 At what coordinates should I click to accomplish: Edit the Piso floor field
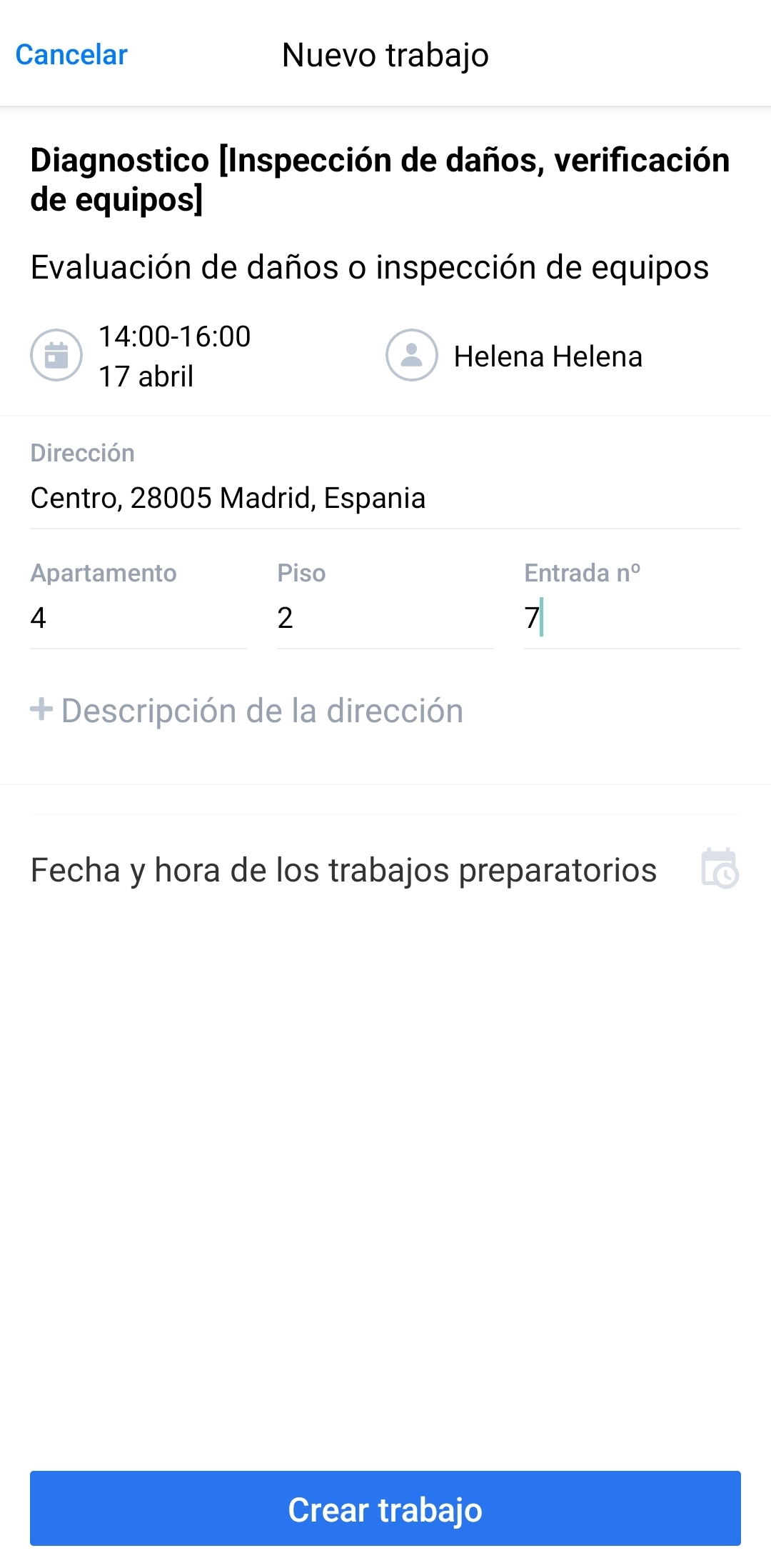(x=384, y=617)
